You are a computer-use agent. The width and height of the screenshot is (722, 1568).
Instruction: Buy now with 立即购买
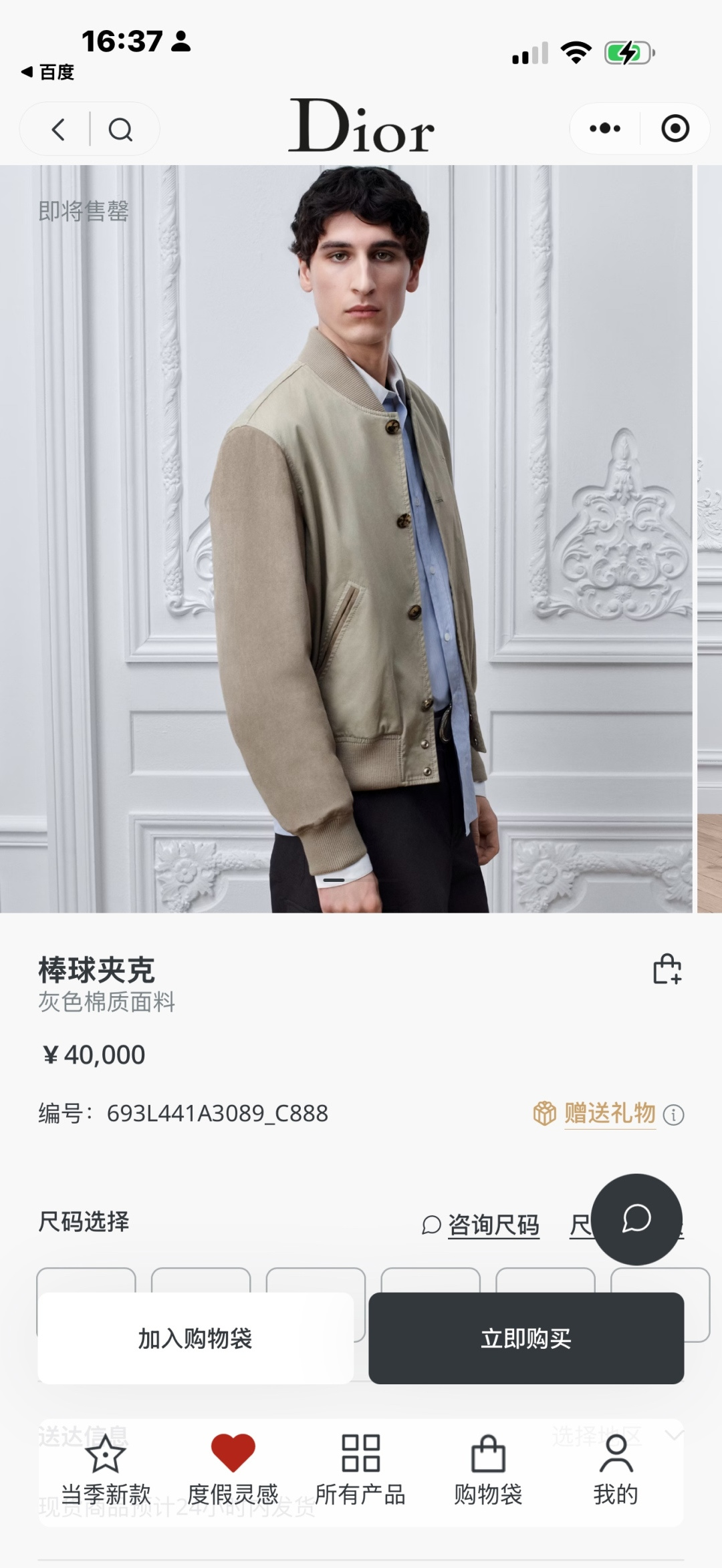(526, 1338)
